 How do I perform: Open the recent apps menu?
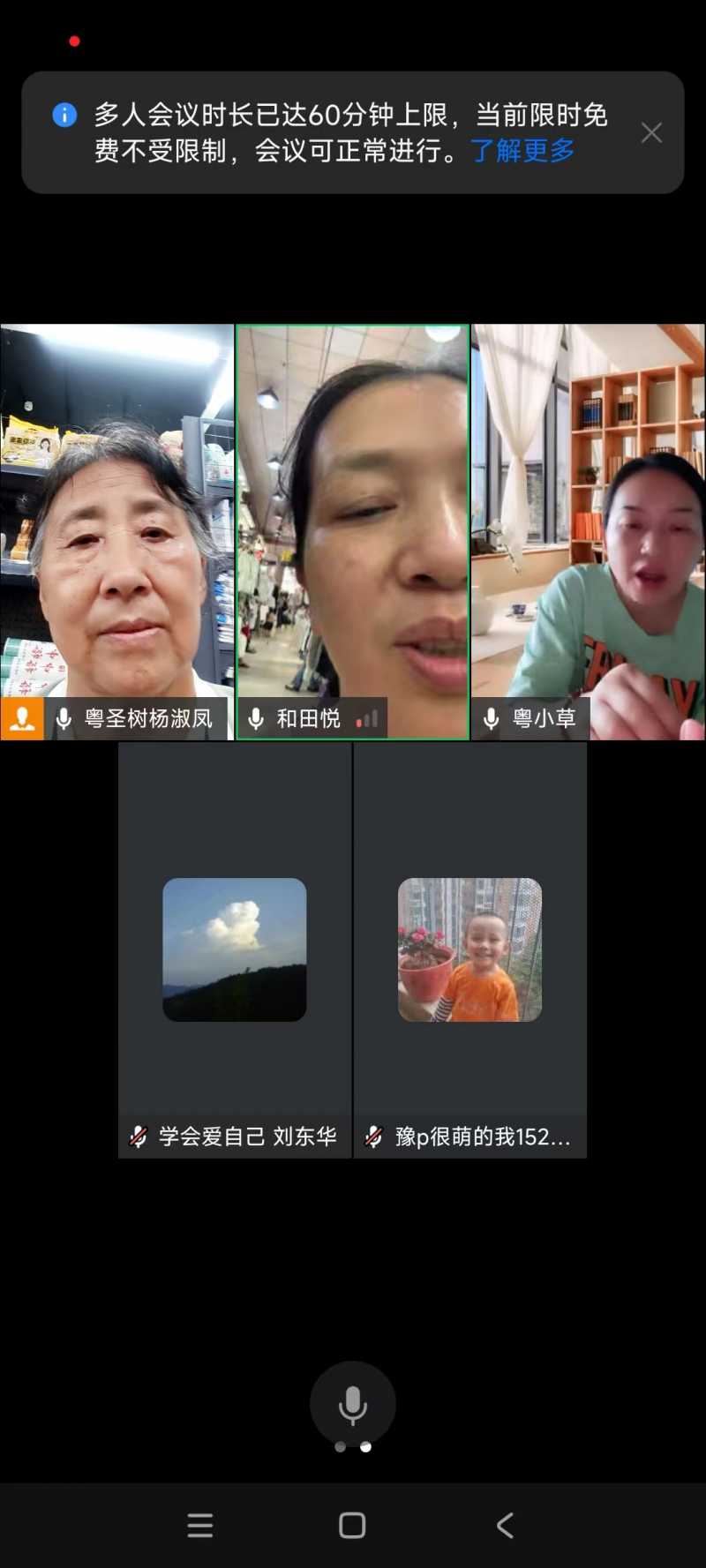200,1525
